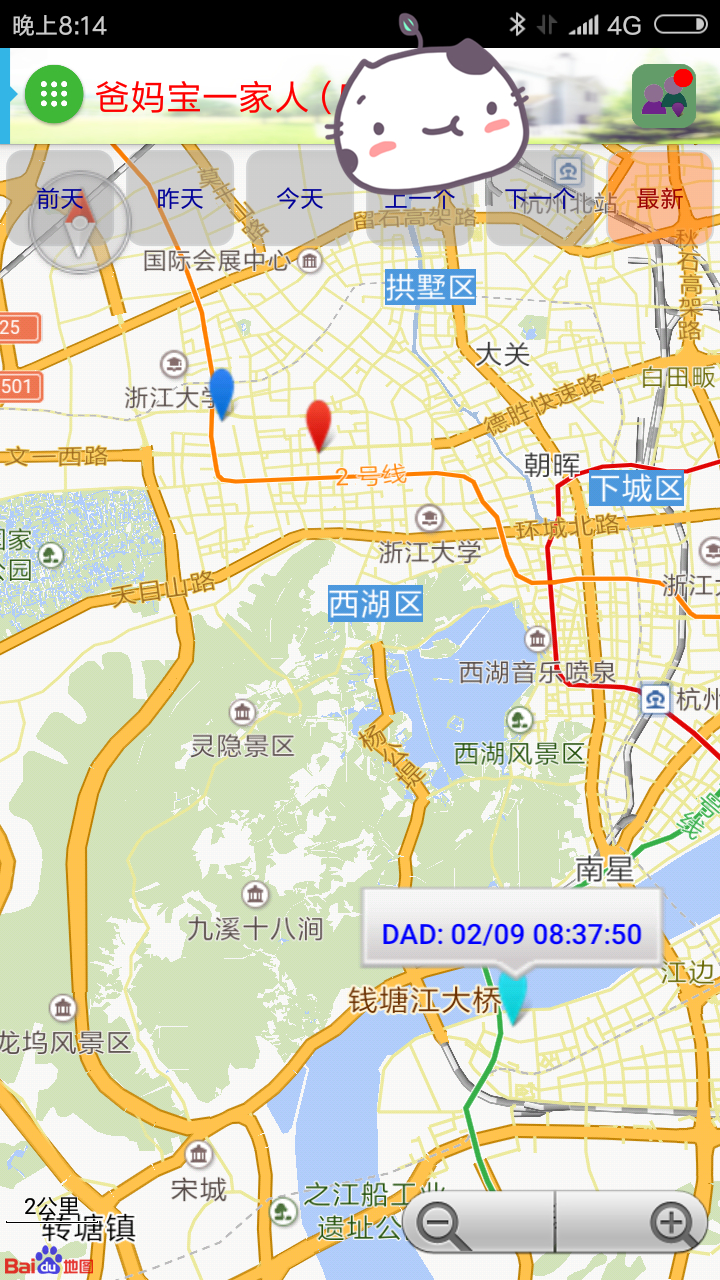Viewport: 720px width, 1280px height.
Task: Go to previous location with 上一个
Action: pyautogui.click(x=420, y=200)
